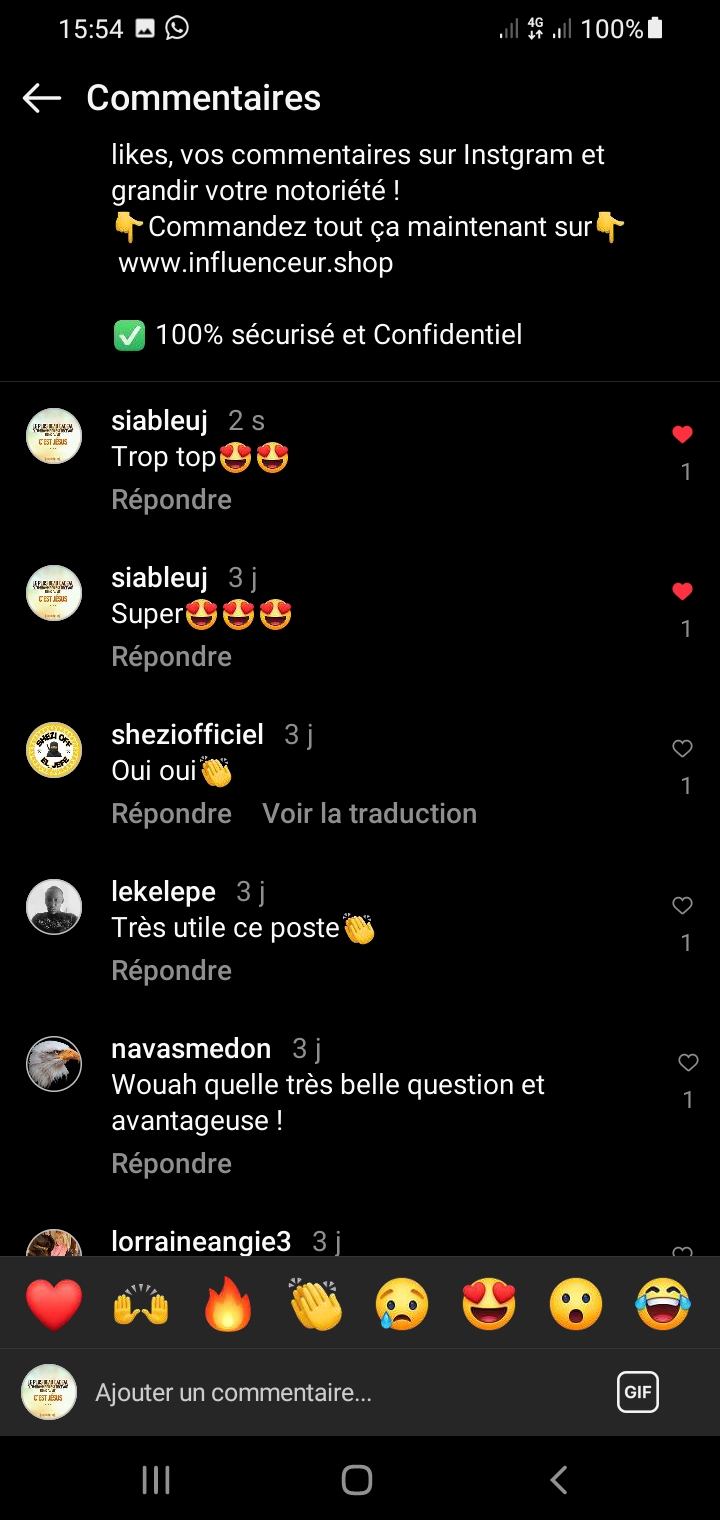Reply to navasmedon's comment
The height and width of the screenshot is (1520, 720).
point(171,1164)
